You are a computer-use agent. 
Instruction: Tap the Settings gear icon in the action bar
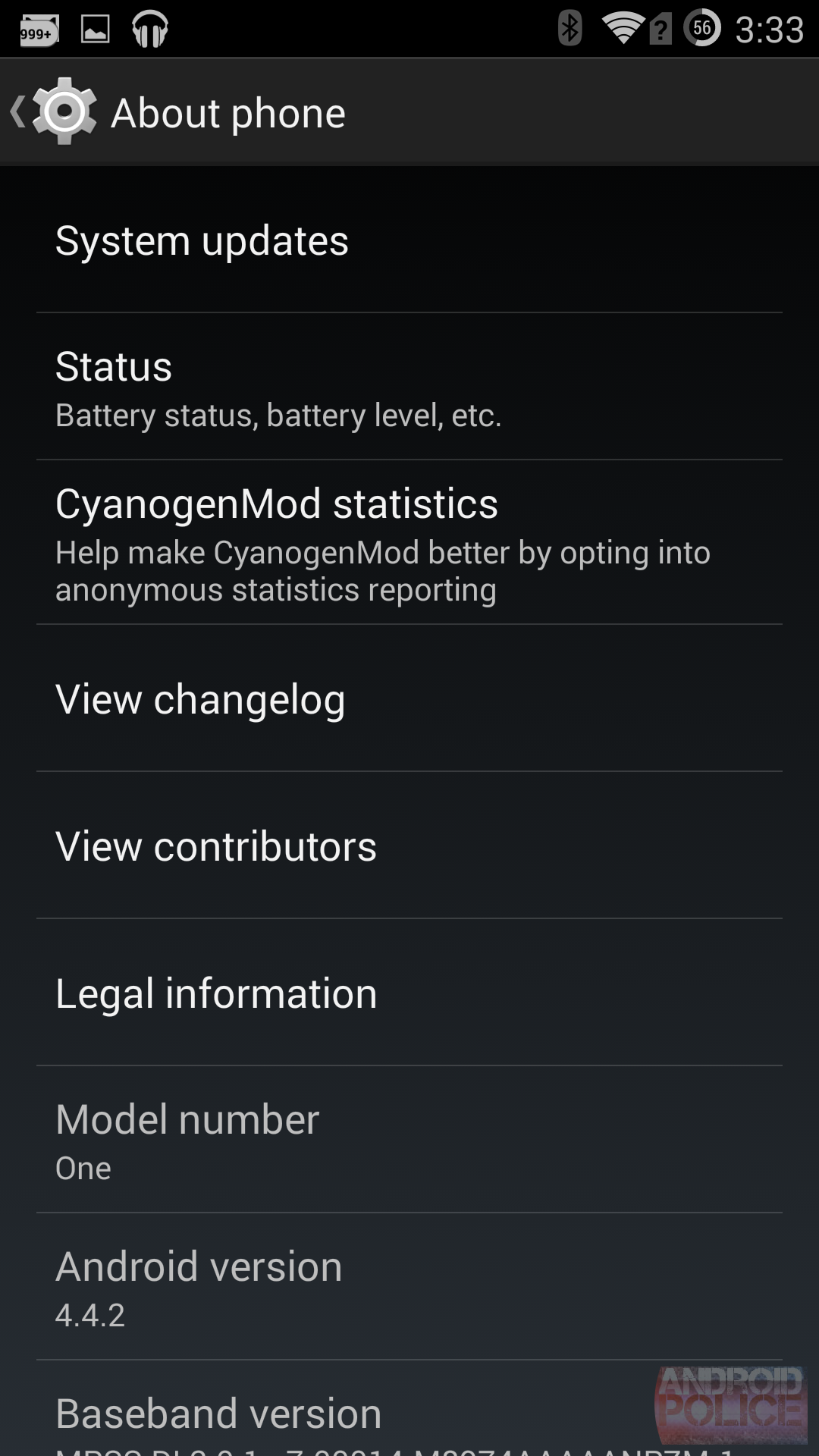(x=64, y=111)
